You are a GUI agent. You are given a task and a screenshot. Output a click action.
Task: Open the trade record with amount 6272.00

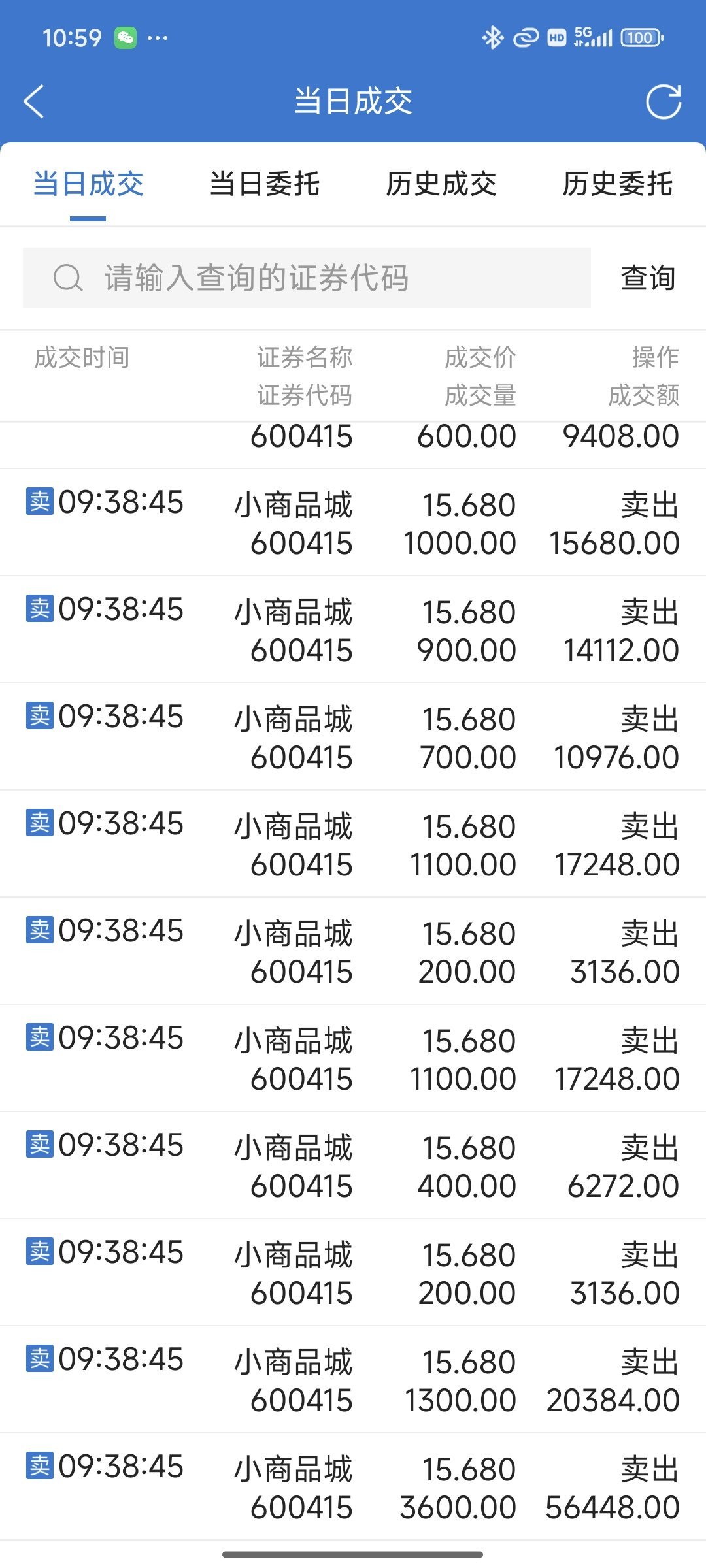point(353,1166)
